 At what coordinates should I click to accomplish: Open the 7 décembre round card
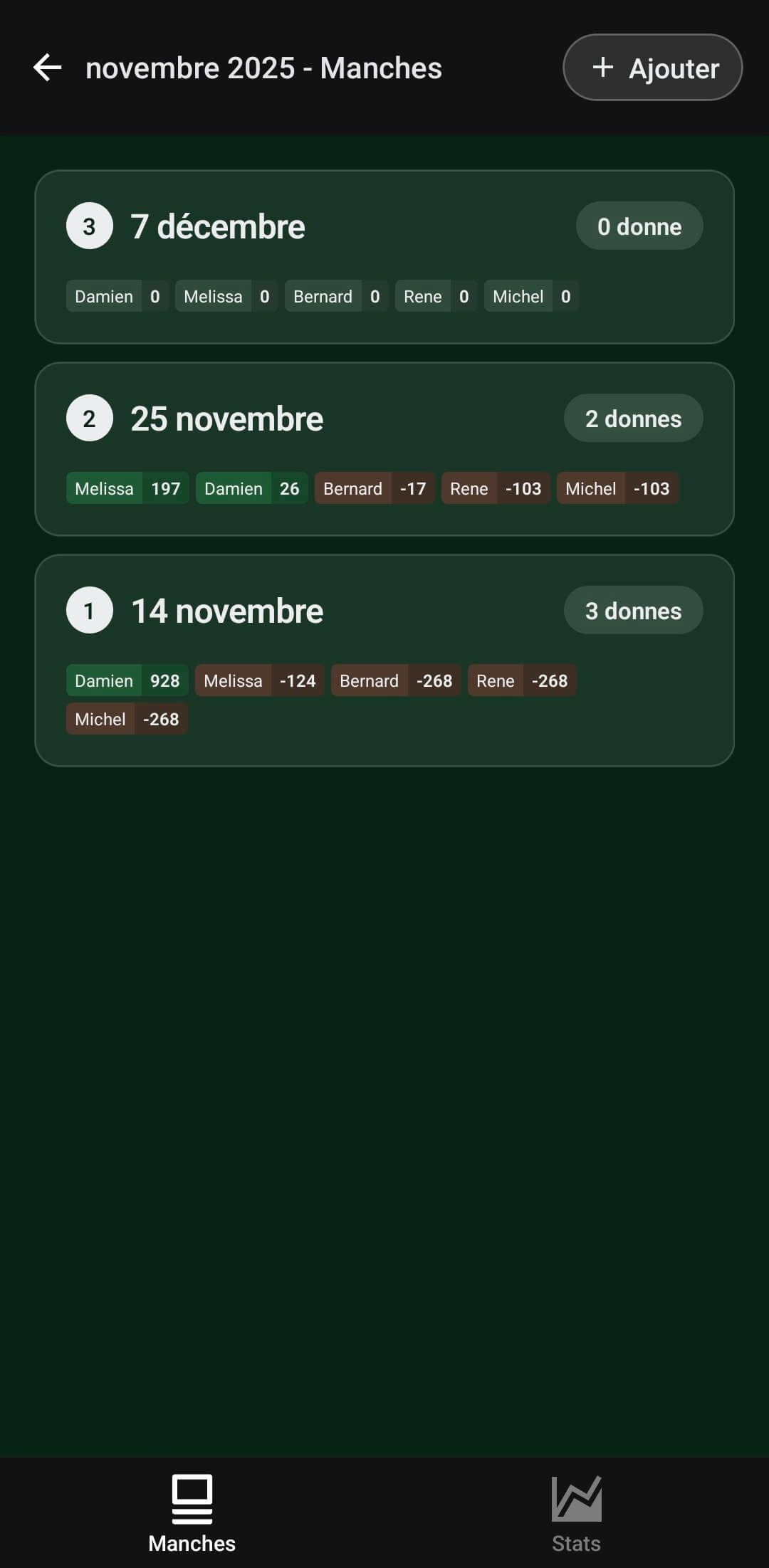384,256
